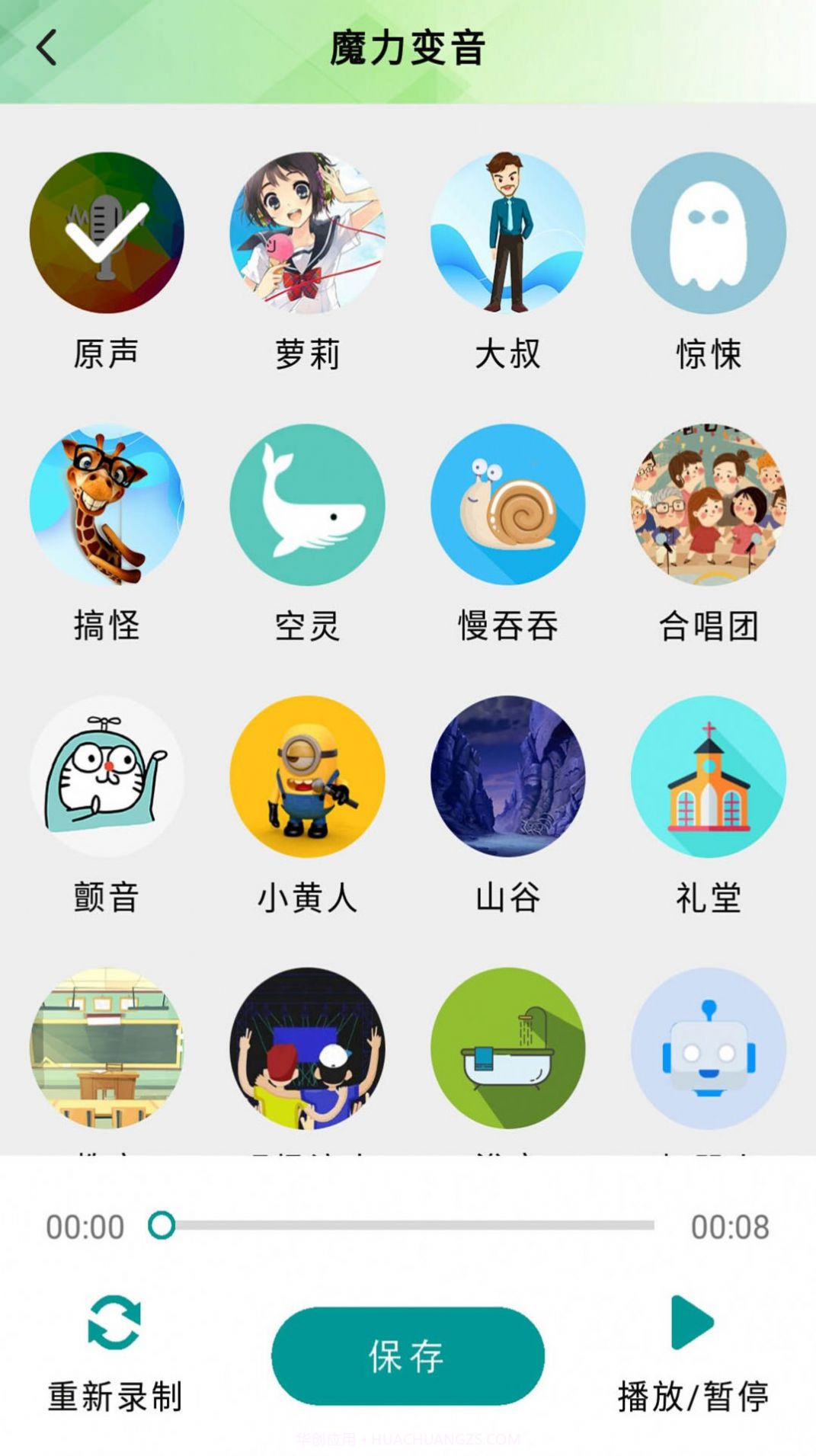Tap the back arrow to exit 魔力变音

(x=47, y=46)
